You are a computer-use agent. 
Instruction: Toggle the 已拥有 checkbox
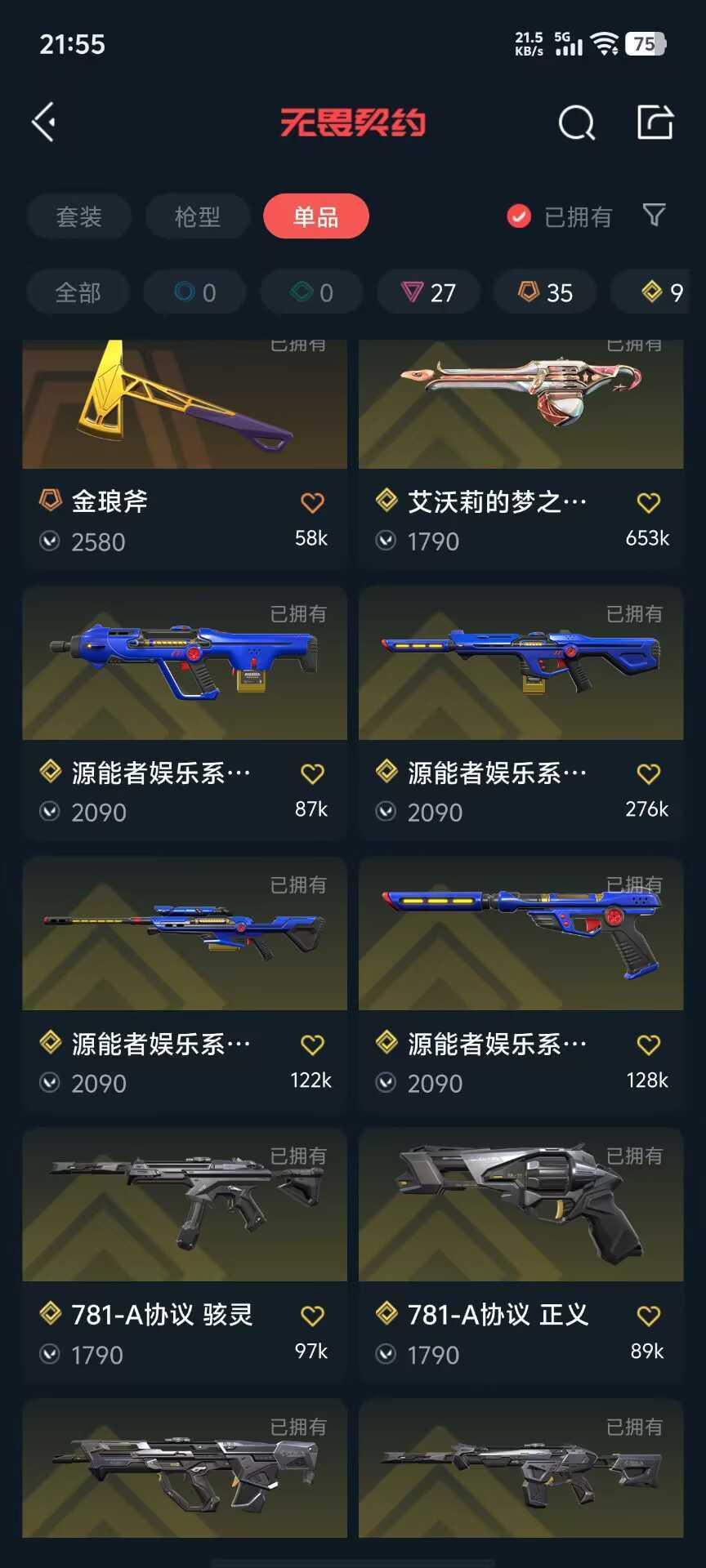click(519, 216)
